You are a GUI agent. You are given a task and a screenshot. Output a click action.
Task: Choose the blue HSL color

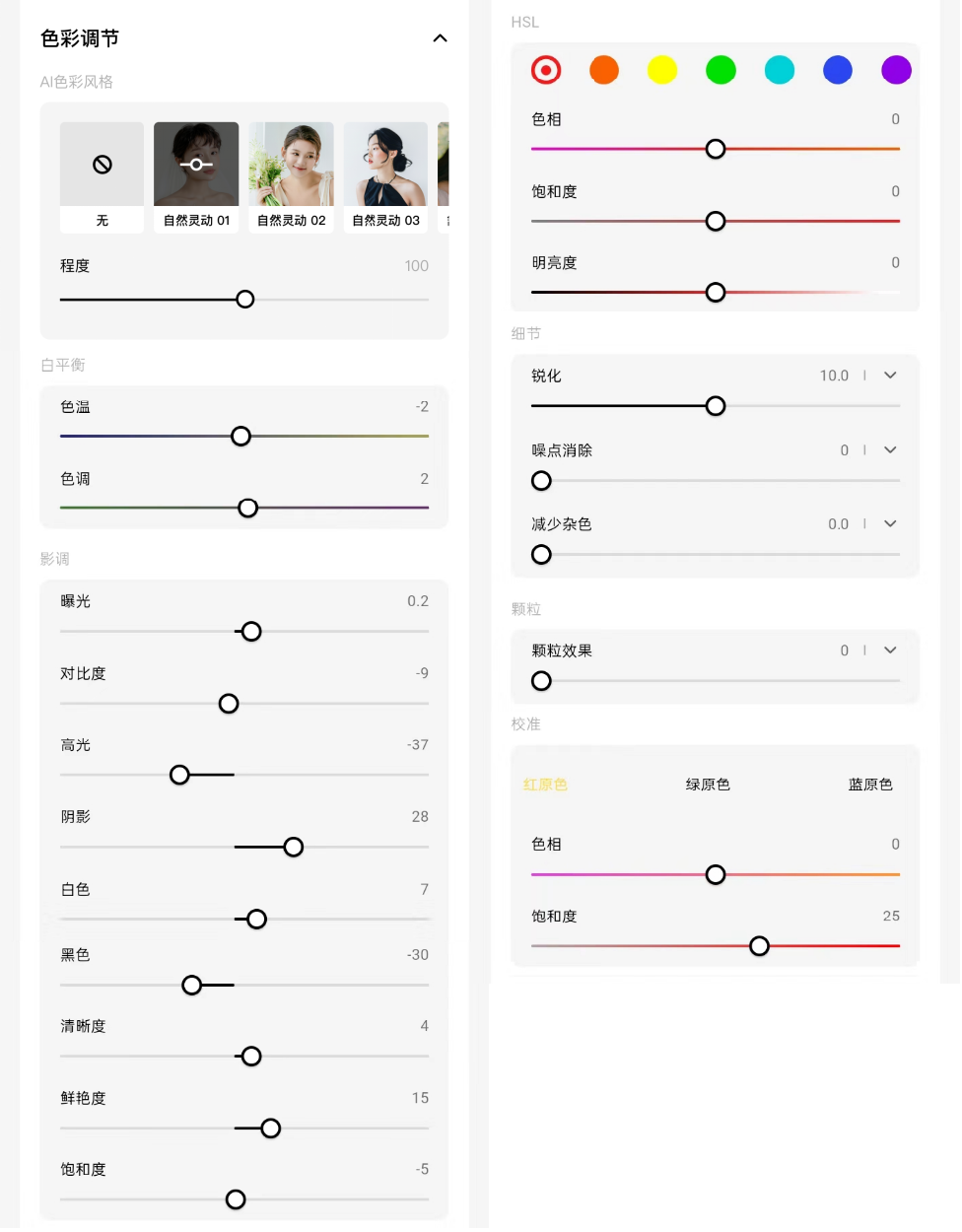coord(838,70)
